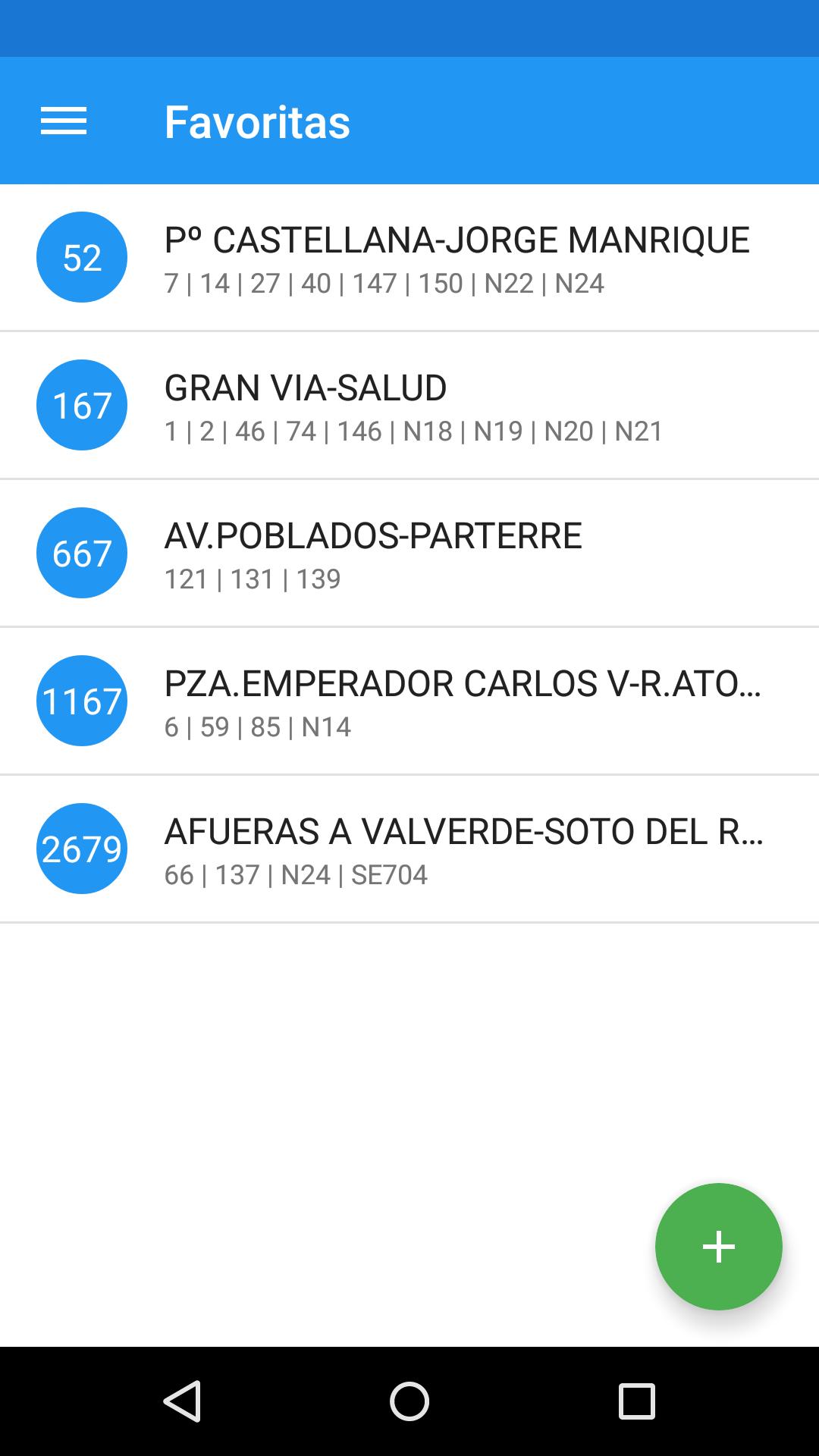This screenshot has width=819, height=1456.
Task: Tap the stop number badge 52
Action: (x=81, y=256)
